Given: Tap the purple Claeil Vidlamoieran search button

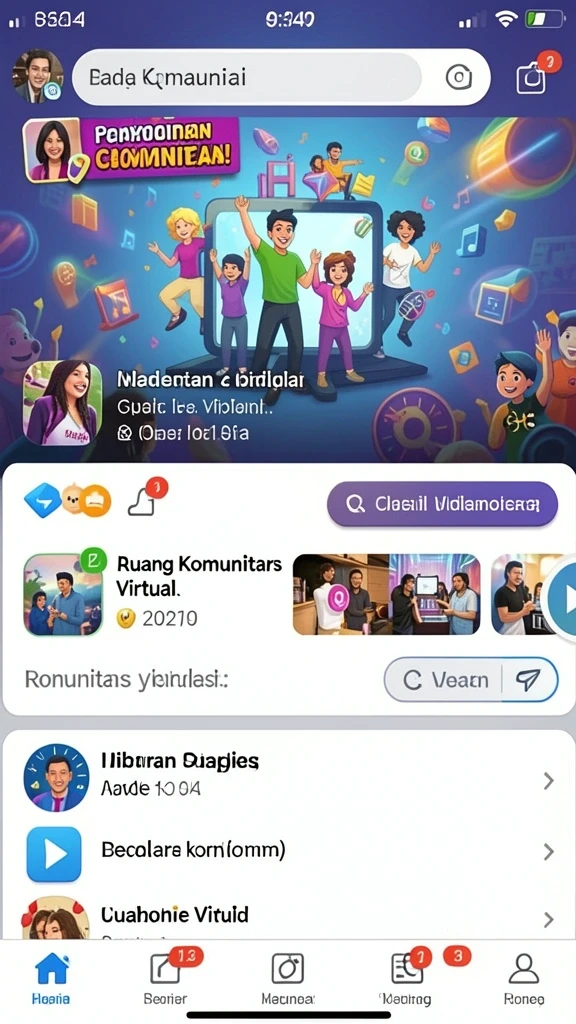Looking at the screenshot, I should [442, 504].
